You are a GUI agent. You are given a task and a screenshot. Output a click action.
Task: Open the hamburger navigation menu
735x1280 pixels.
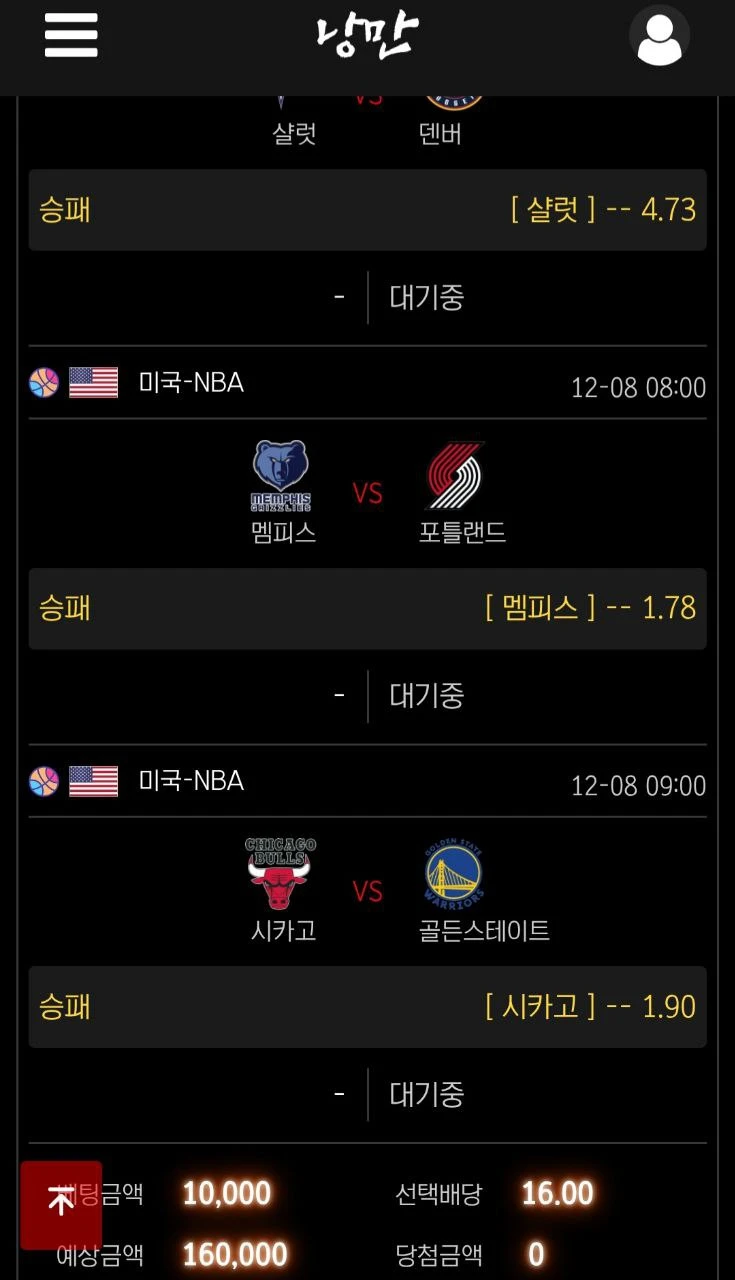70,35
